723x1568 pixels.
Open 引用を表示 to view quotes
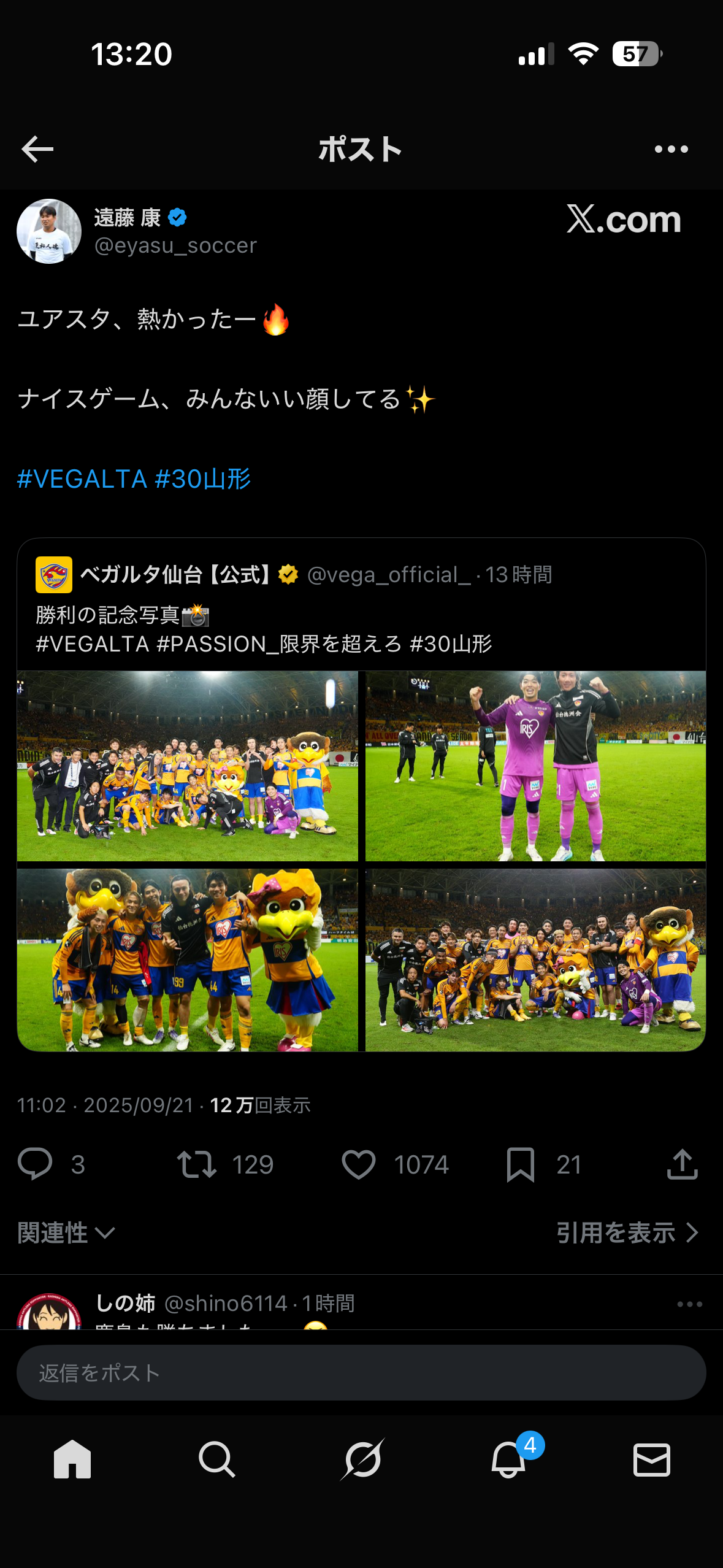pos(627,1233)
